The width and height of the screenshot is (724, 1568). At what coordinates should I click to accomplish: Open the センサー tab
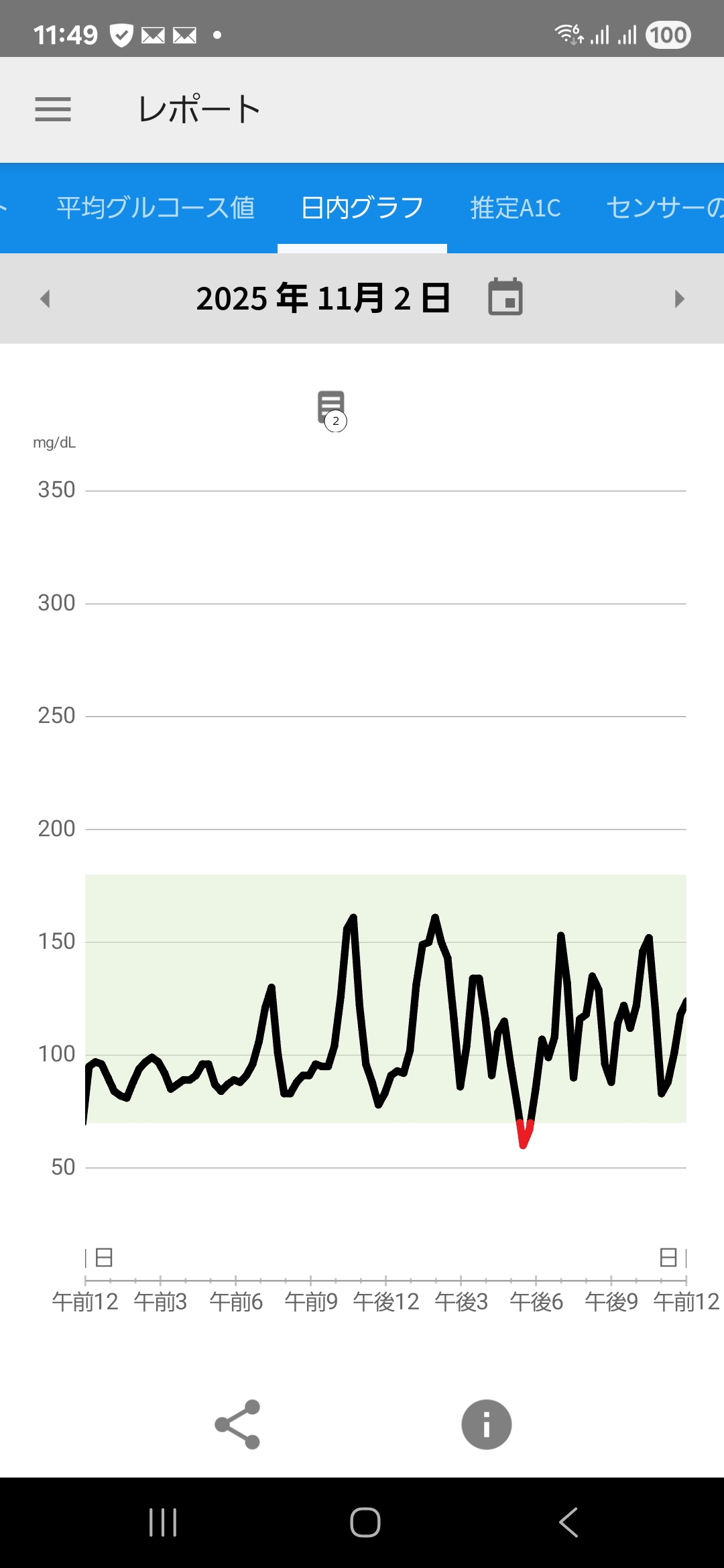click(664, 208)
